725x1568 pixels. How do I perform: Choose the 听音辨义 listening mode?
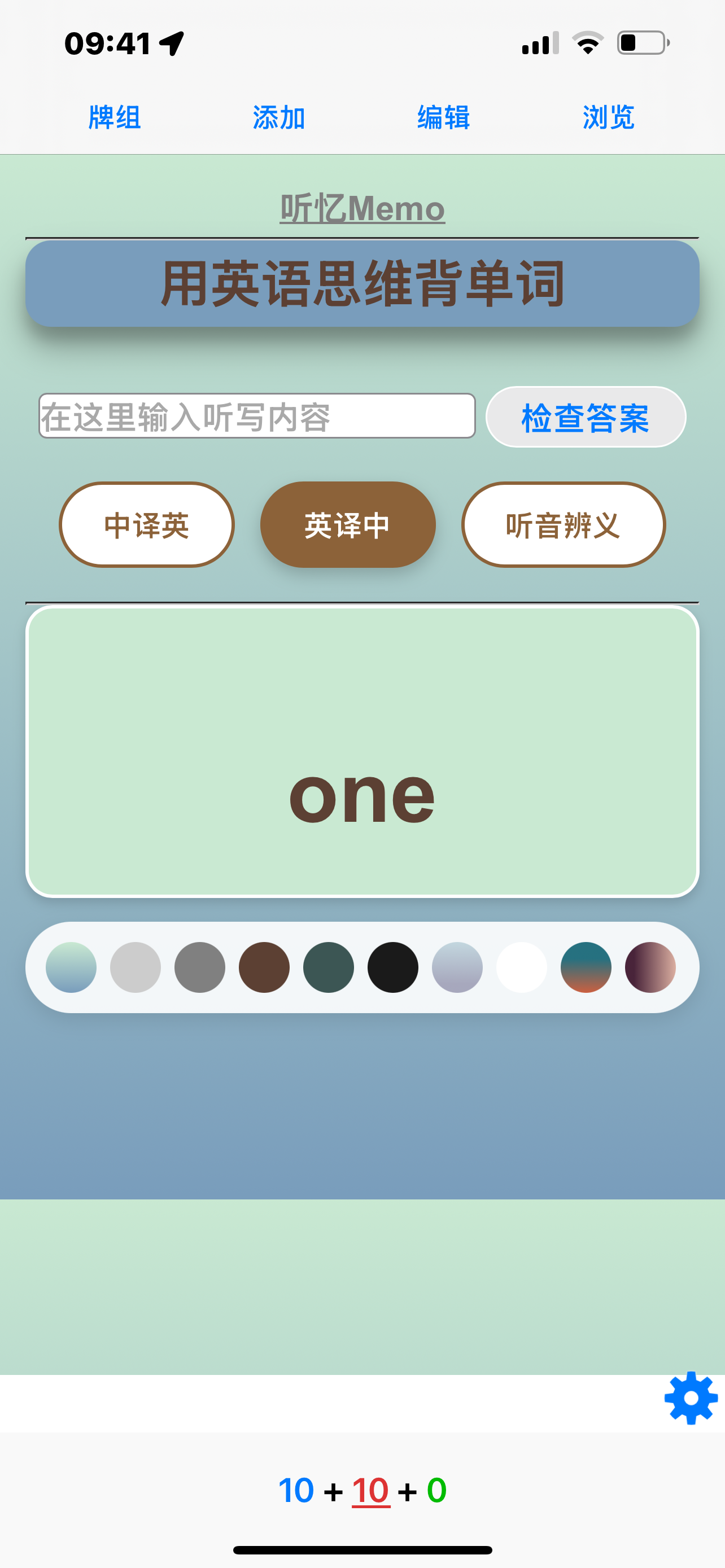click(x=563, y=525)
